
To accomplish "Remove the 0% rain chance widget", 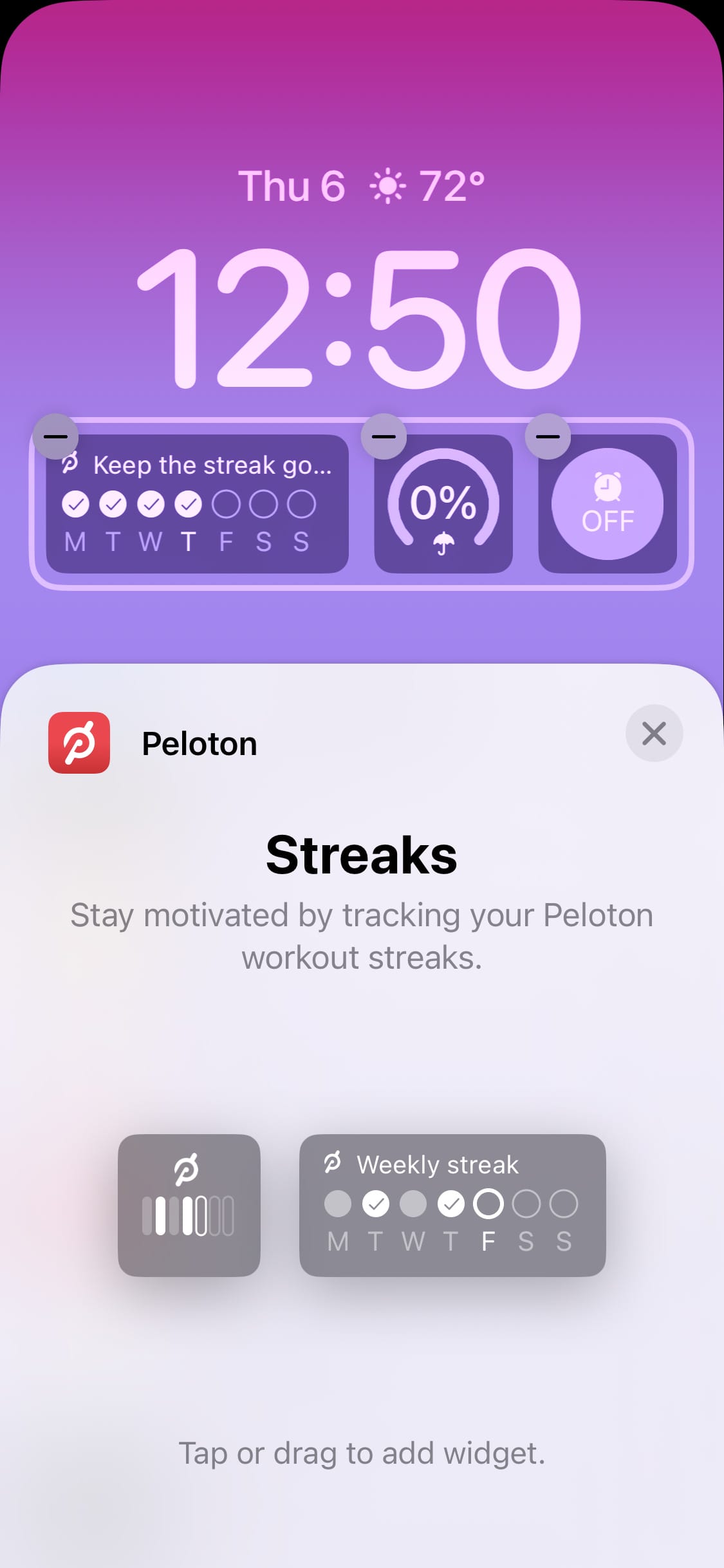I will point(384,436).
